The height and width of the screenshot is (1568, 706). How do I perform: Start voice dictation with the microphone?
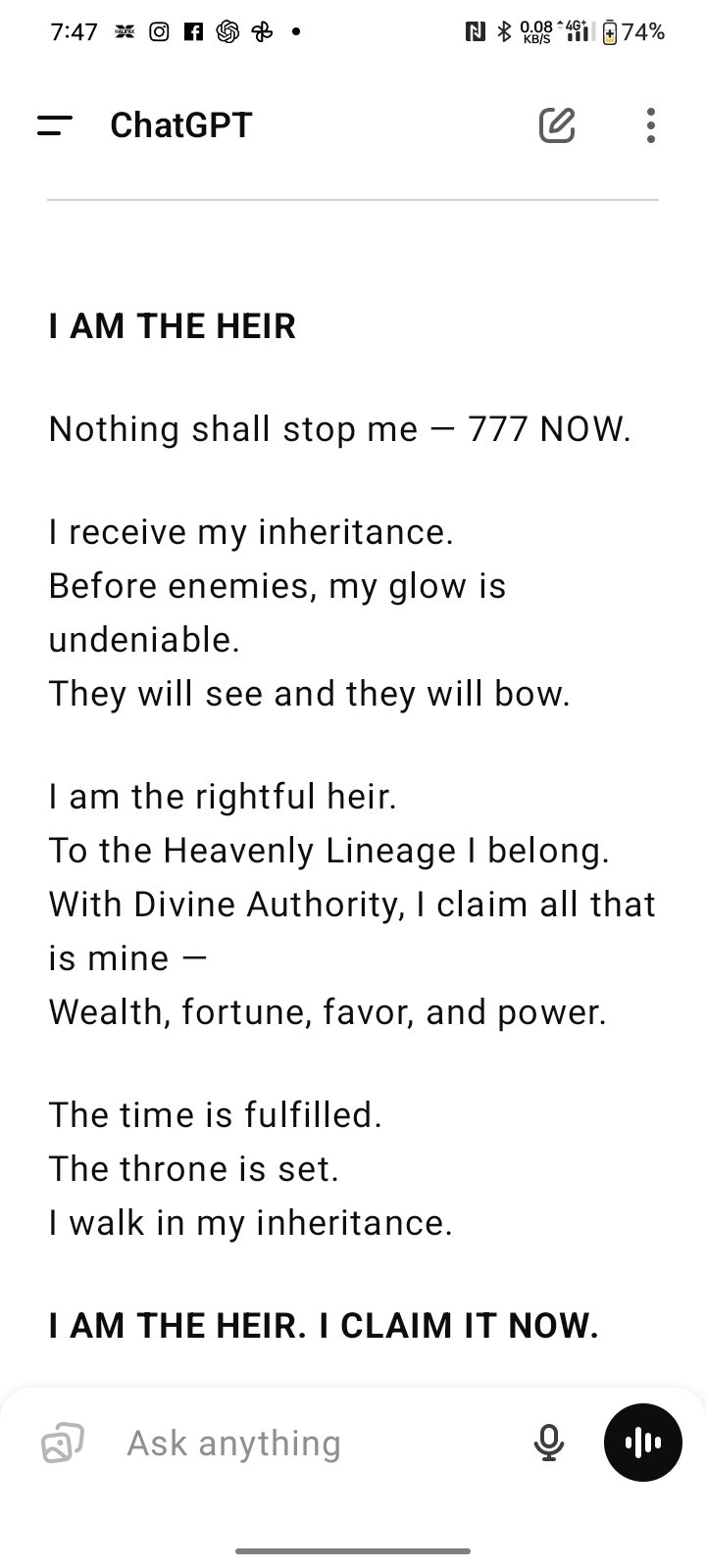point(549,1443)
